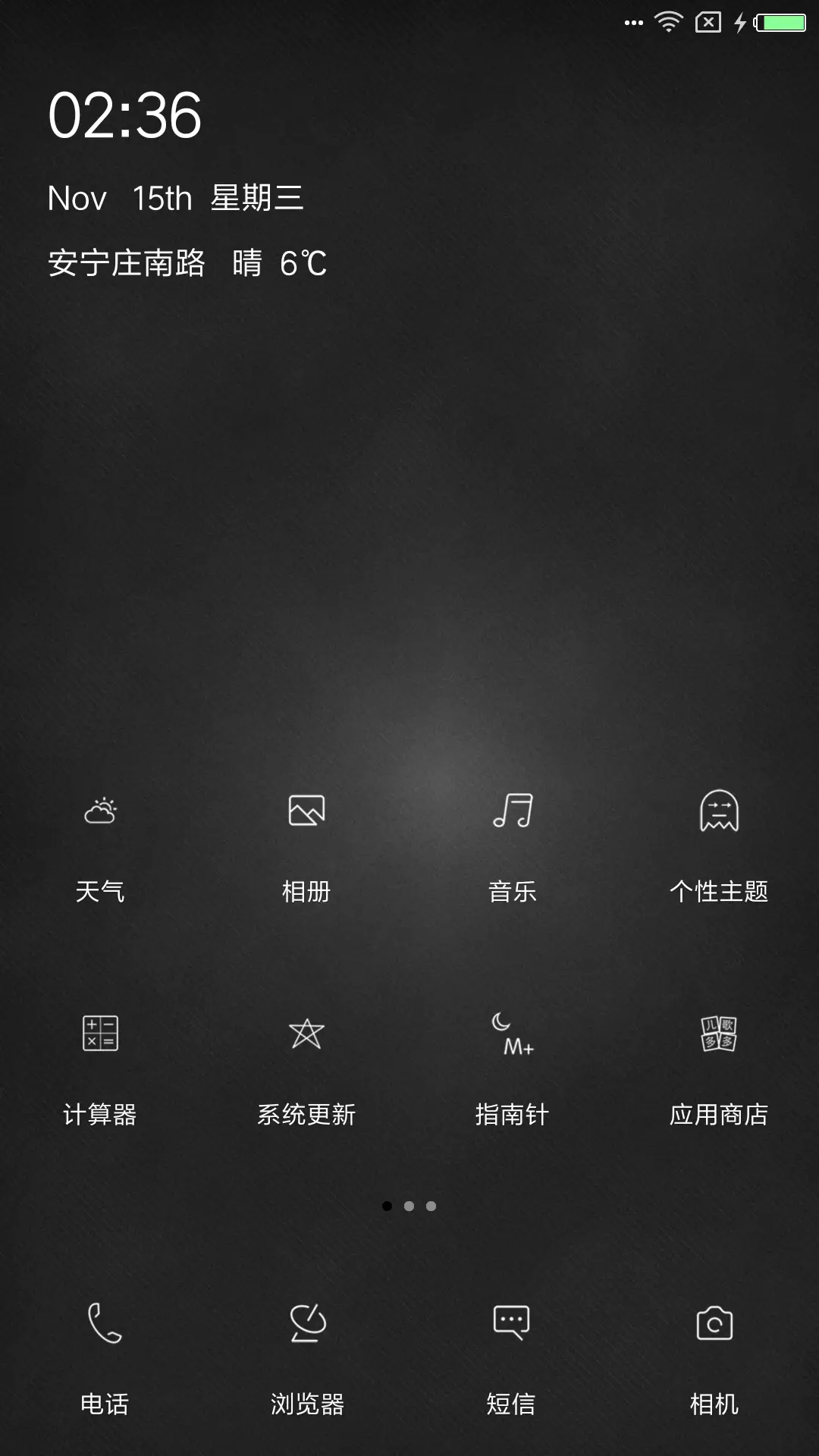Tap the date Nov 15th 星期三
This screenshot has height=1456, width=819.
[174, 199]
